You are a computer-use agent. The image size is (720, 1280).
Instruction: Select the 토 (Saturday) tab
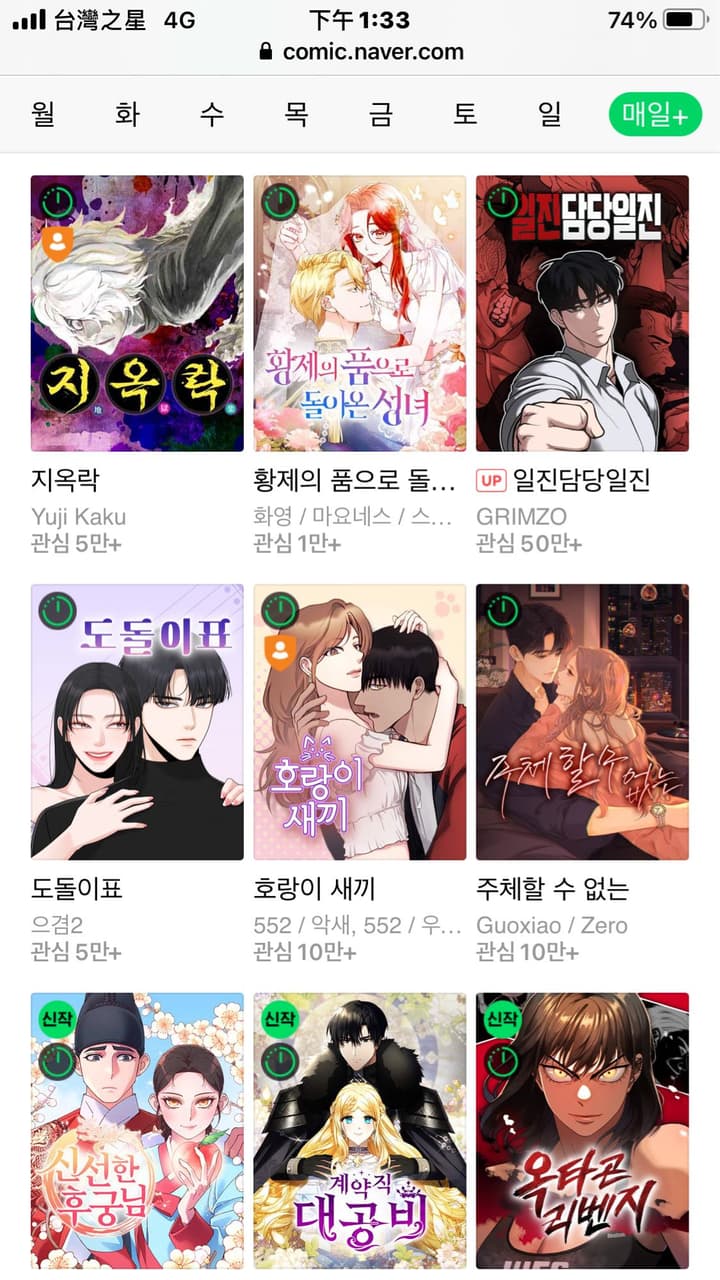(464, 115)
